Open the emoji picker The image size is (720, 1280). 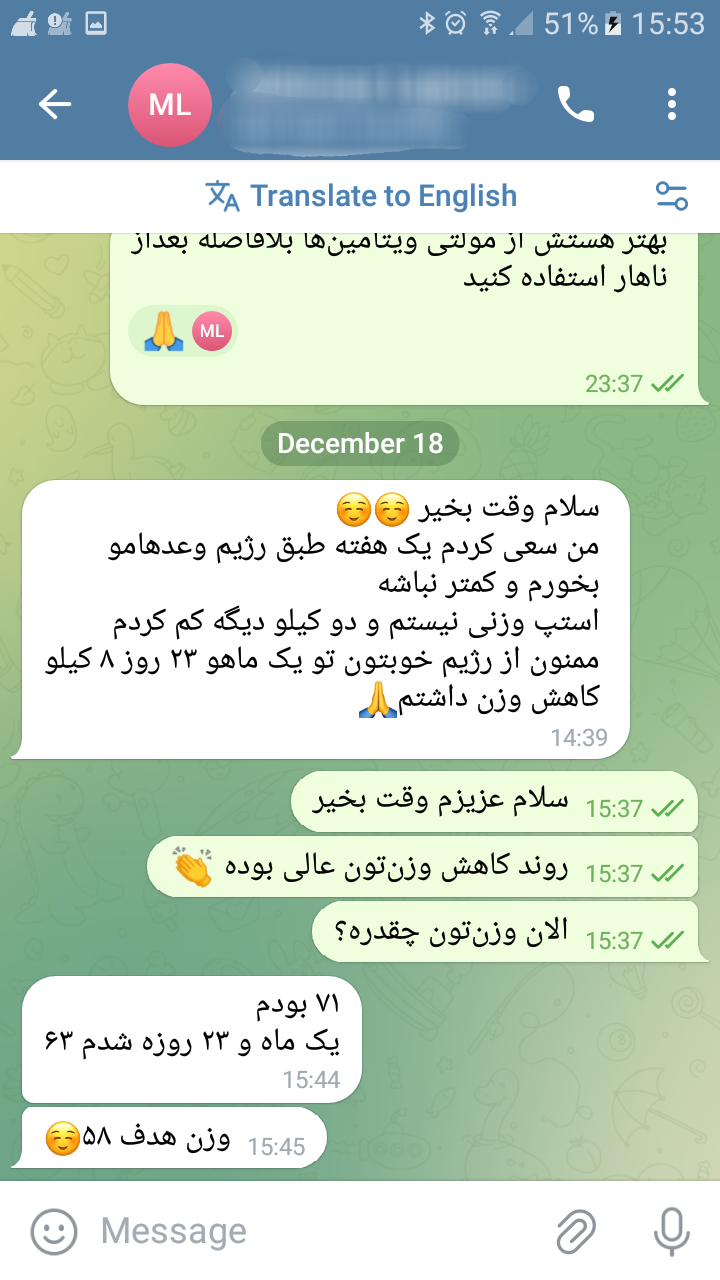[54, 1231]
